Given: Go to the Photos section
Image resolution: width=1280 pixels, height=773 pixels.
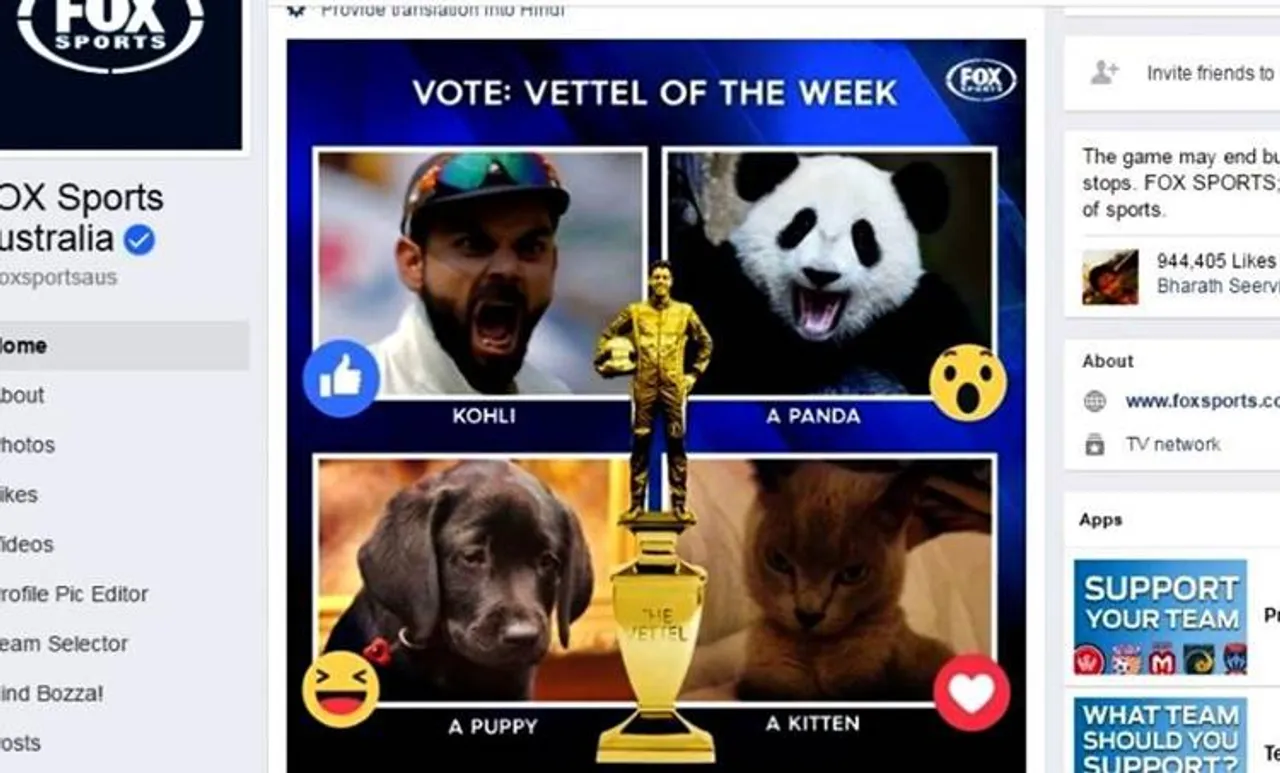Looking at the screenshot, I should [x=28, y=445].
